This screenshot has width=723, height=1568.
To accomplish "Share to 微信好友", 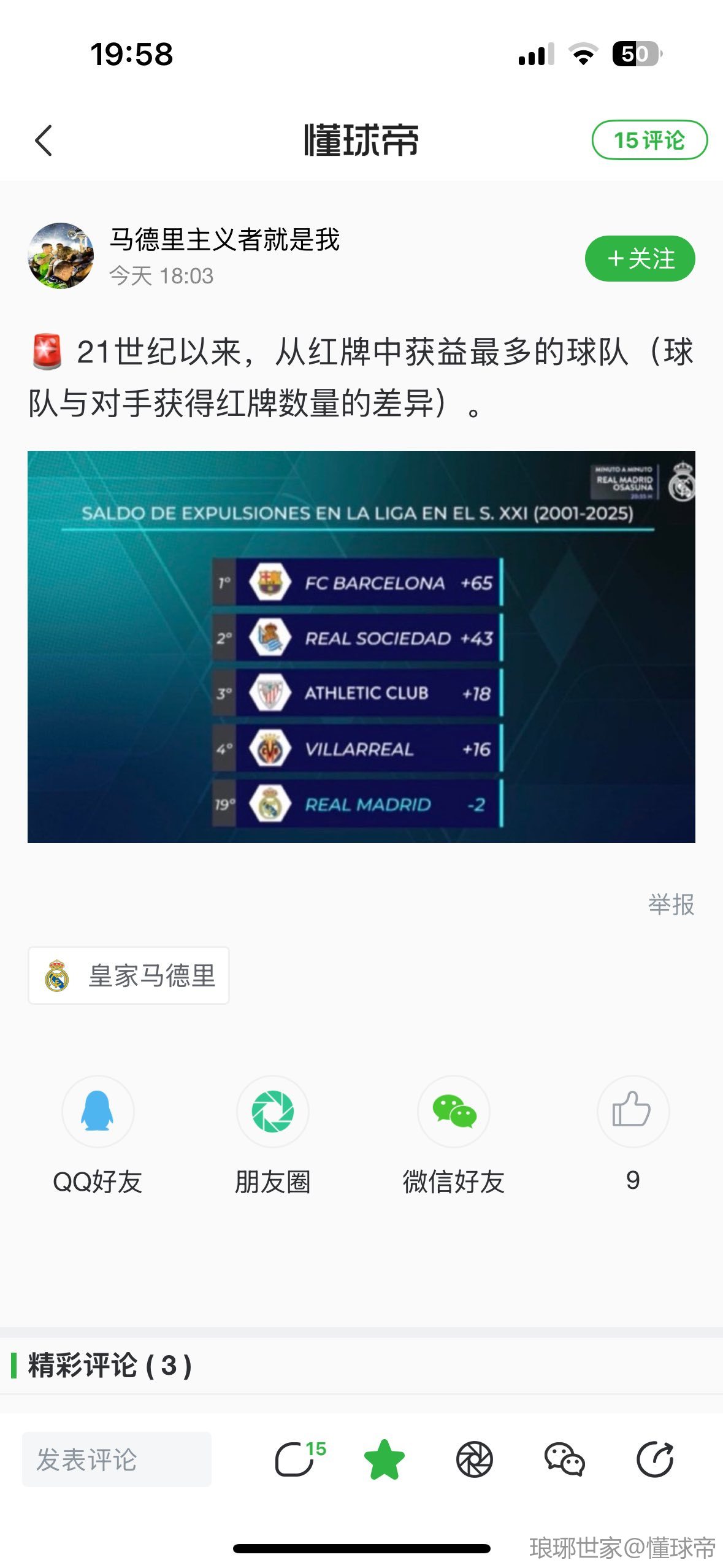I will coord(453,1112).
